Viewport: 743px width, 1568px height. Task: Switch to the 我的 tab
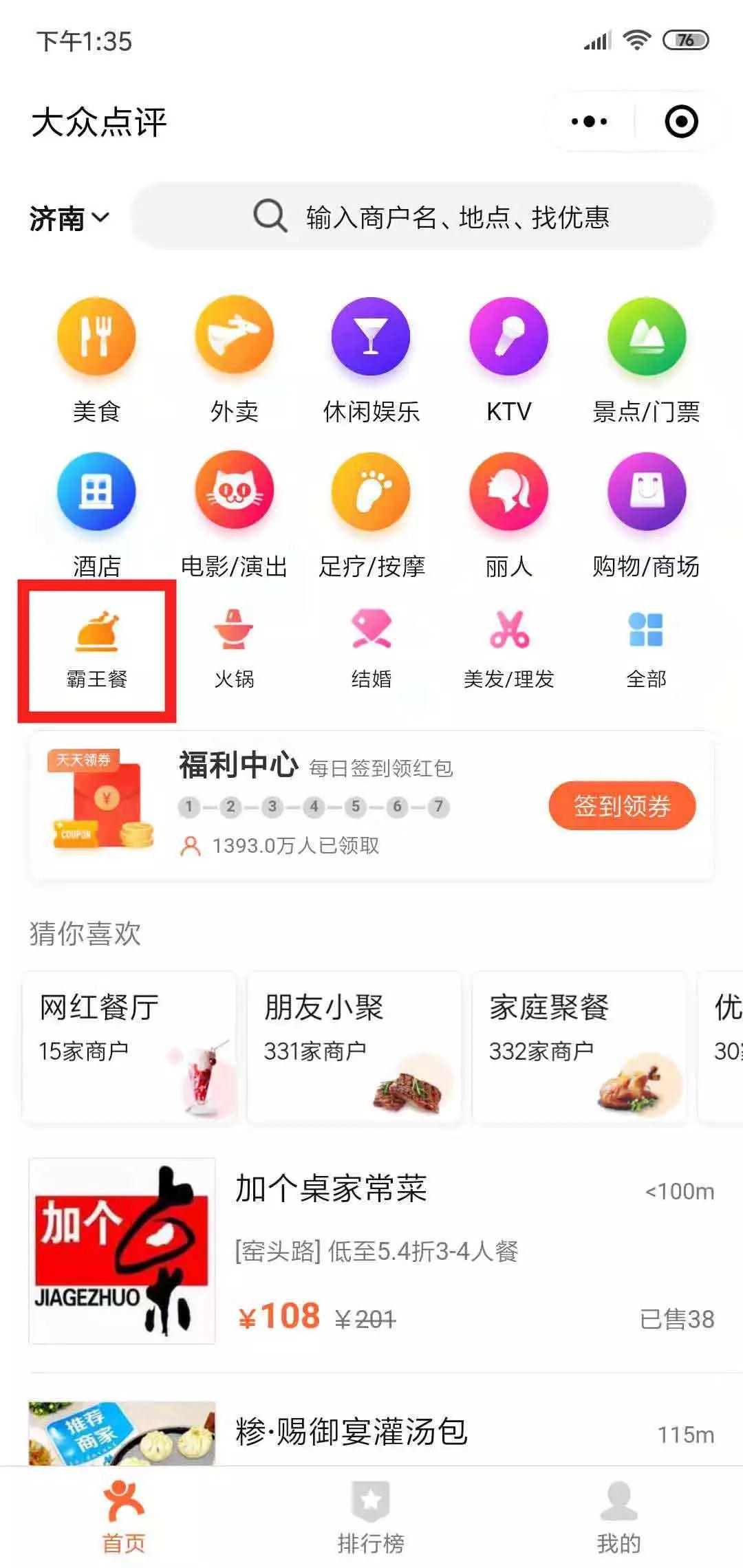[618, 1518]
